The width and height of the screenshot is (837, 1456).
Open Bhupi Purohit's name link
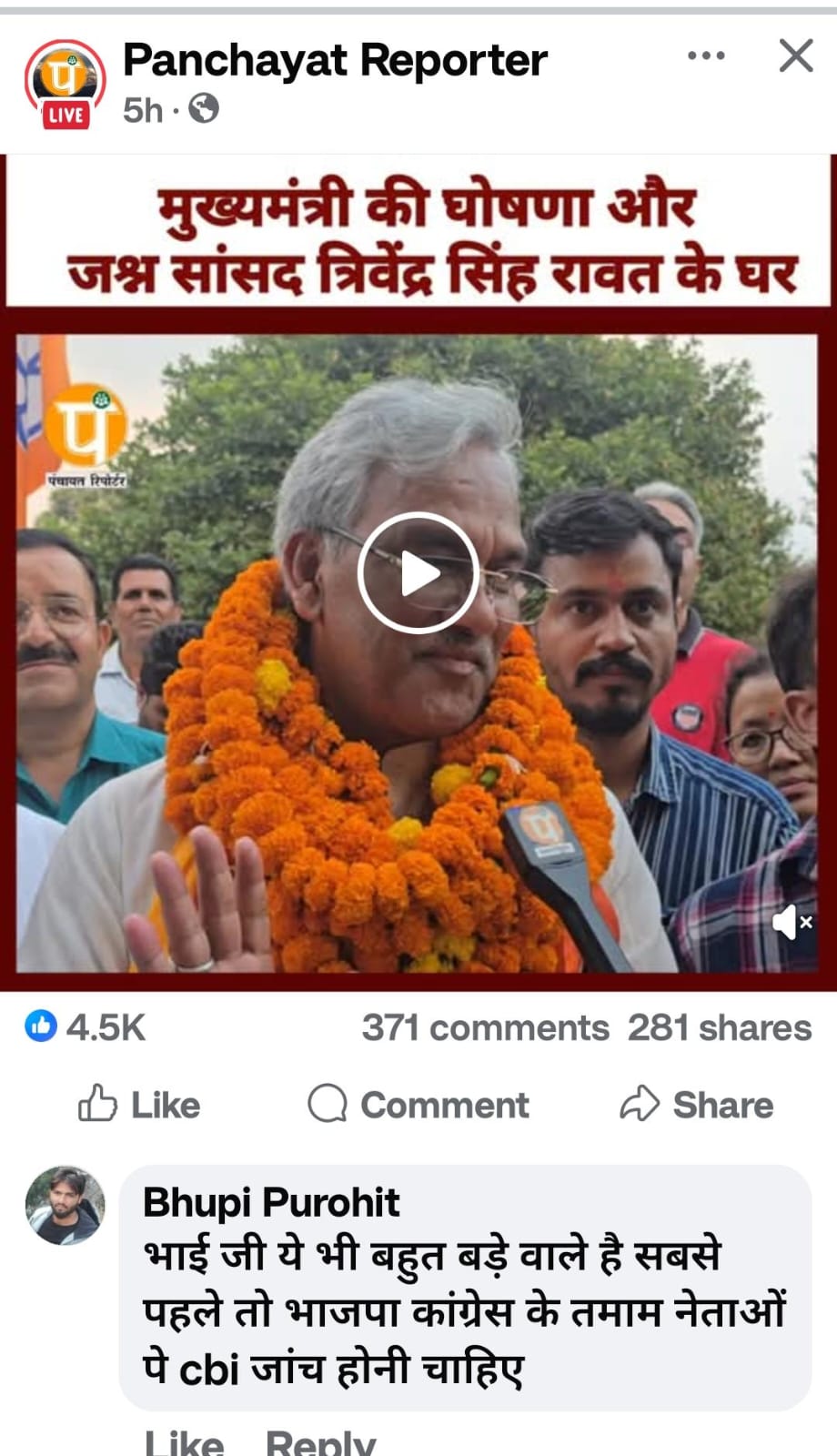click(271, 1202)
